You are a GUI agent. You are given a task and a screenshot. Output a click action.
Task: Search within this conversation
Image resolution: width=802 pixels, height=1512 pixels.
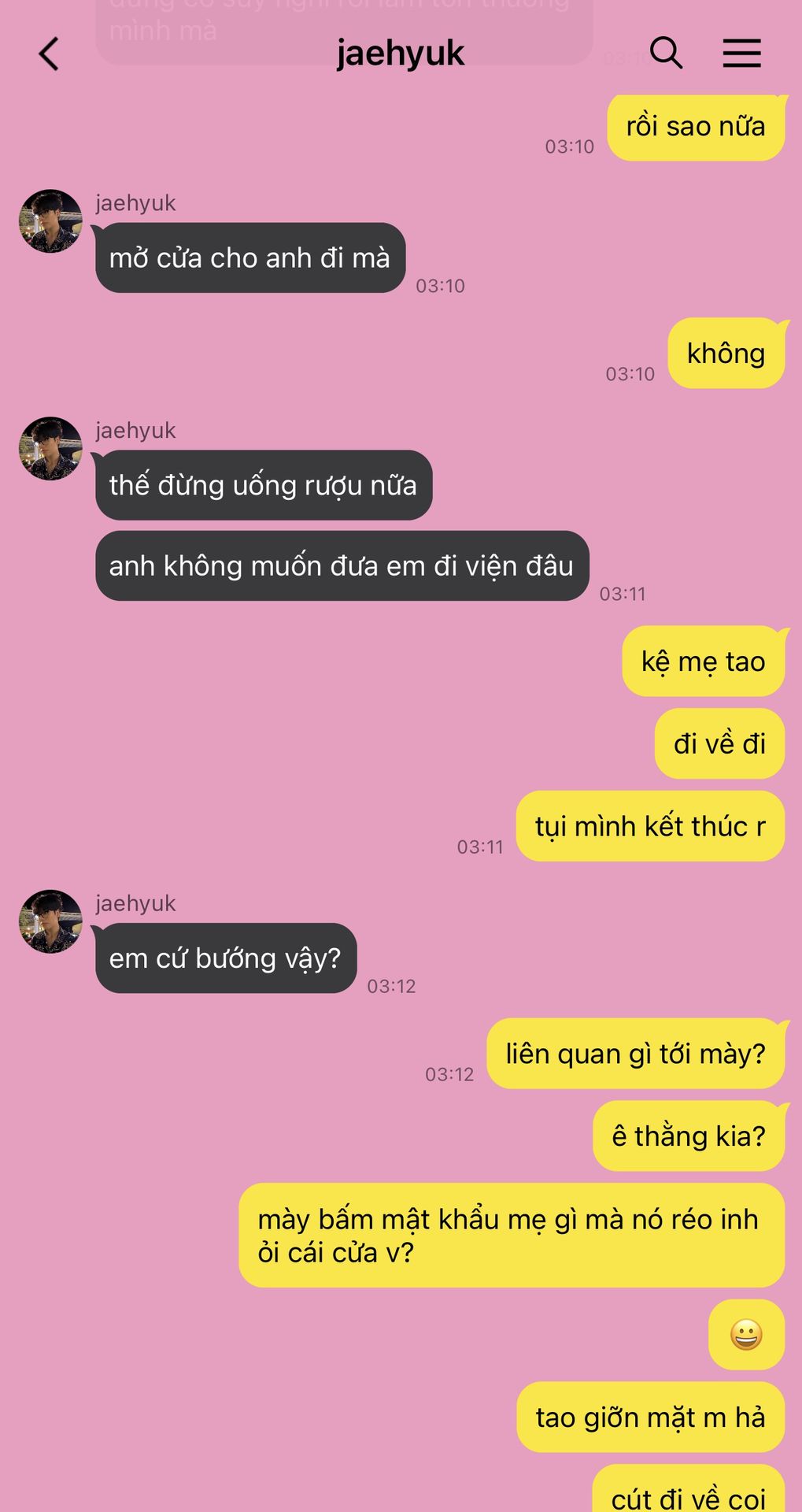click(x=666, y=53)
